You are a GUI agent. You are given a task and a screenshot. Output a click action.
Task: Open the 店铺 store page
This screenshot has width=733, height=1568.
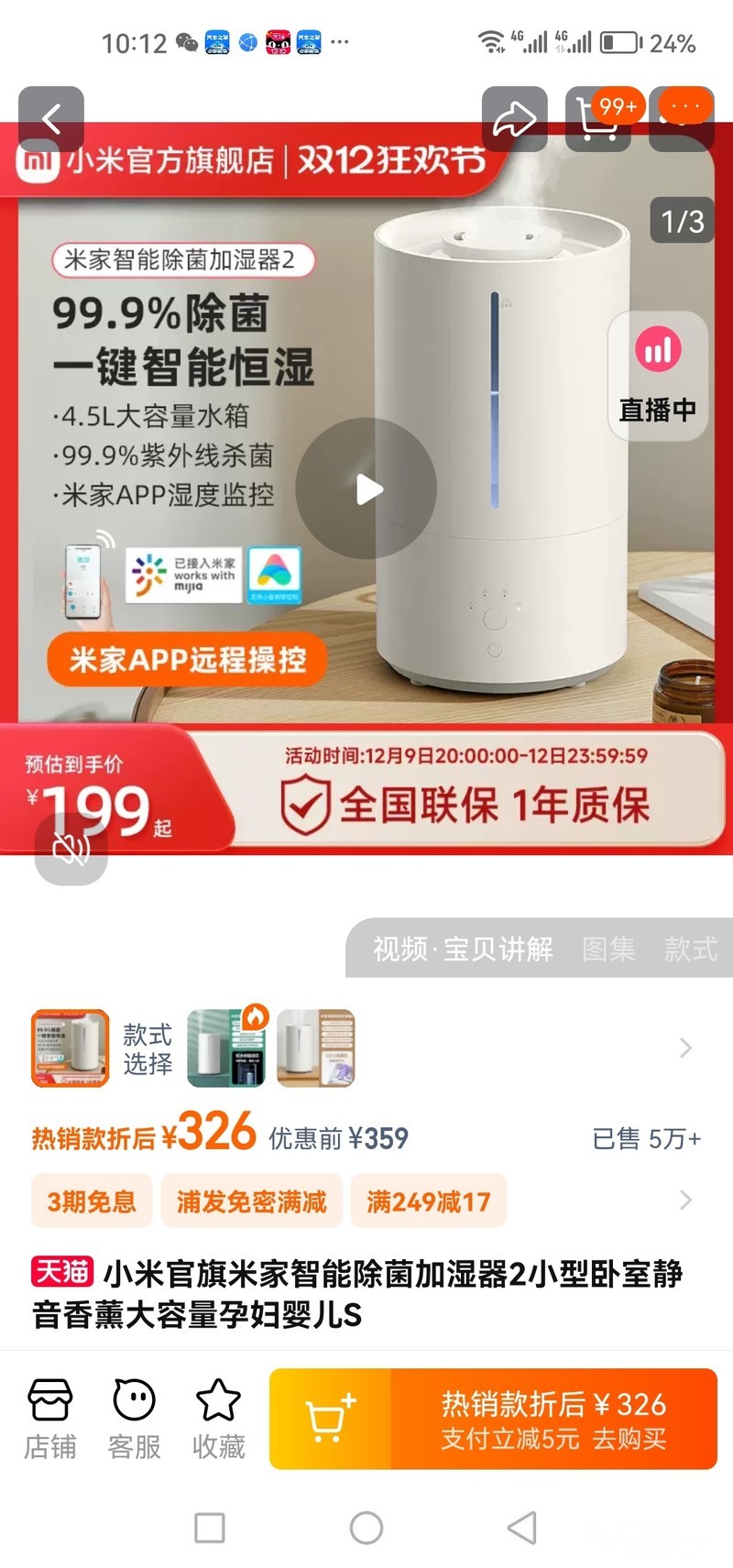[50, 1419]
